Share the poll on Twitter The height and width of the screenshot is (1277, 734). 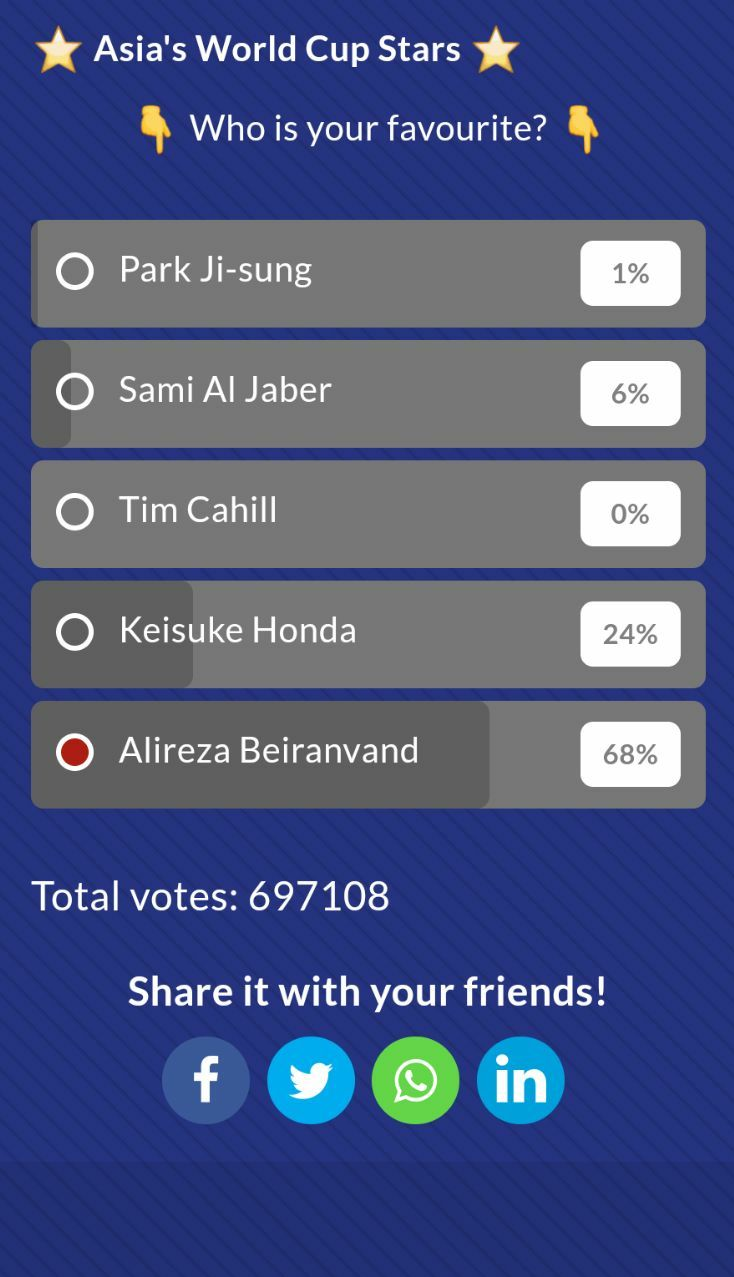pyautogui.click(x=311, y=1081)
